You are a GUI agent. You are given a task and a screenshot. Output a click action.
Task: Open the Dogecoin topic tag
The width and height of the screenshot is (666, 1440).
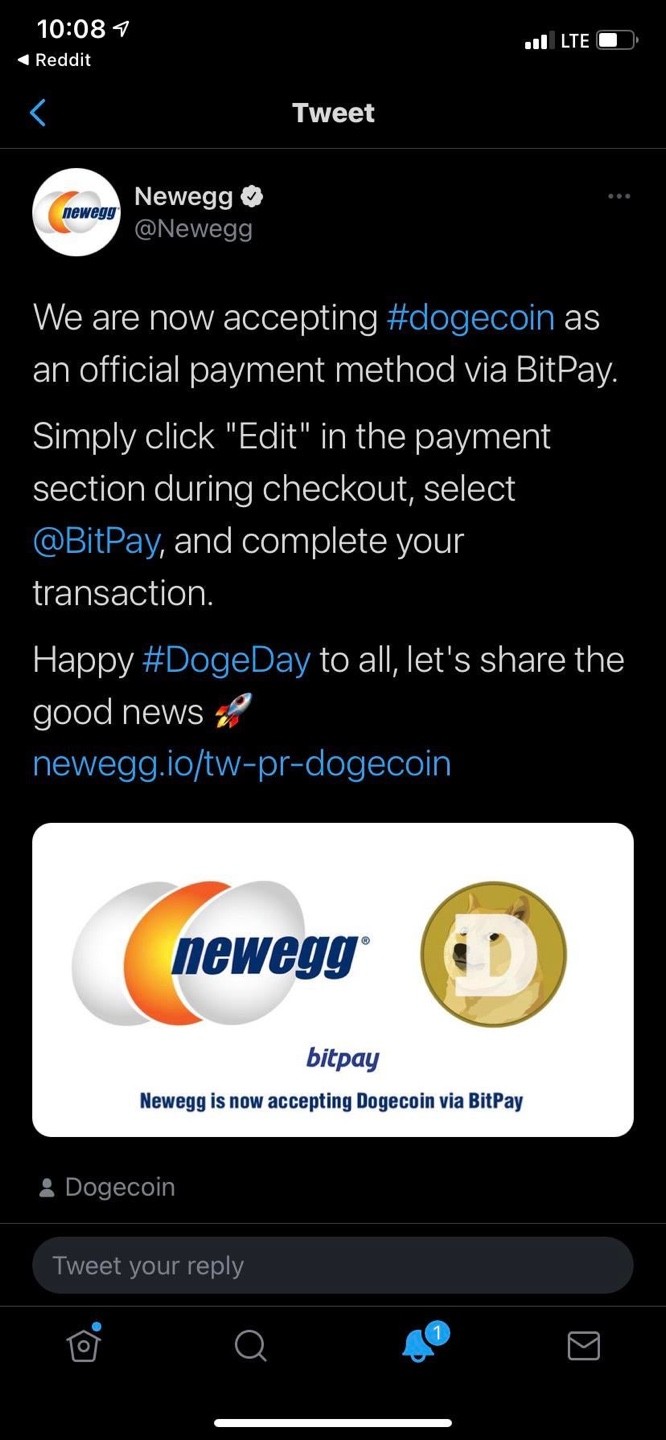(106, 1187)
